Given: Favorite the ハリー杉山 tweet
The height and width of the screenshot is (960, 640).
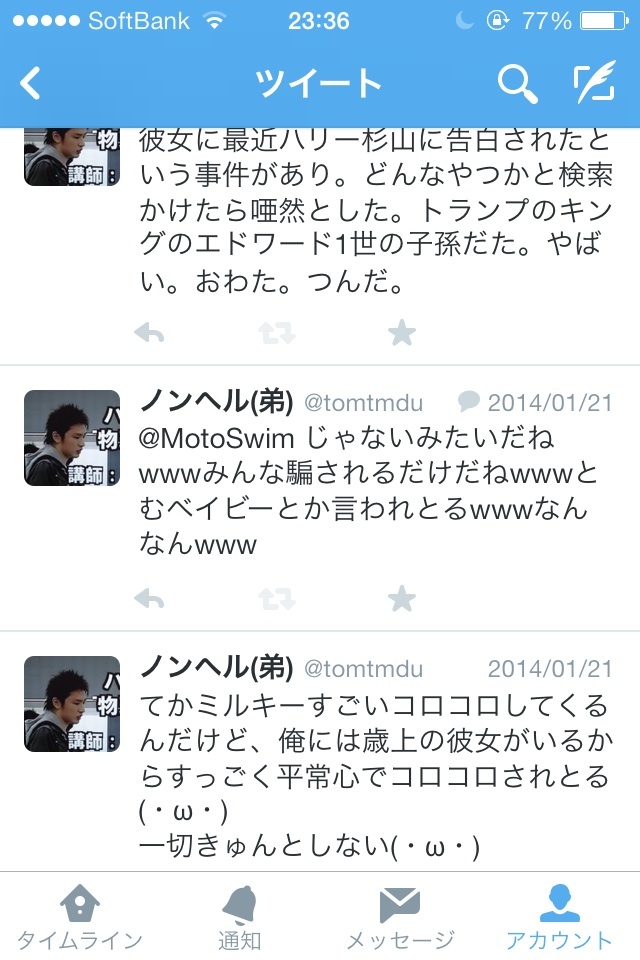Looking at the screenshot, I should point(401,333).
